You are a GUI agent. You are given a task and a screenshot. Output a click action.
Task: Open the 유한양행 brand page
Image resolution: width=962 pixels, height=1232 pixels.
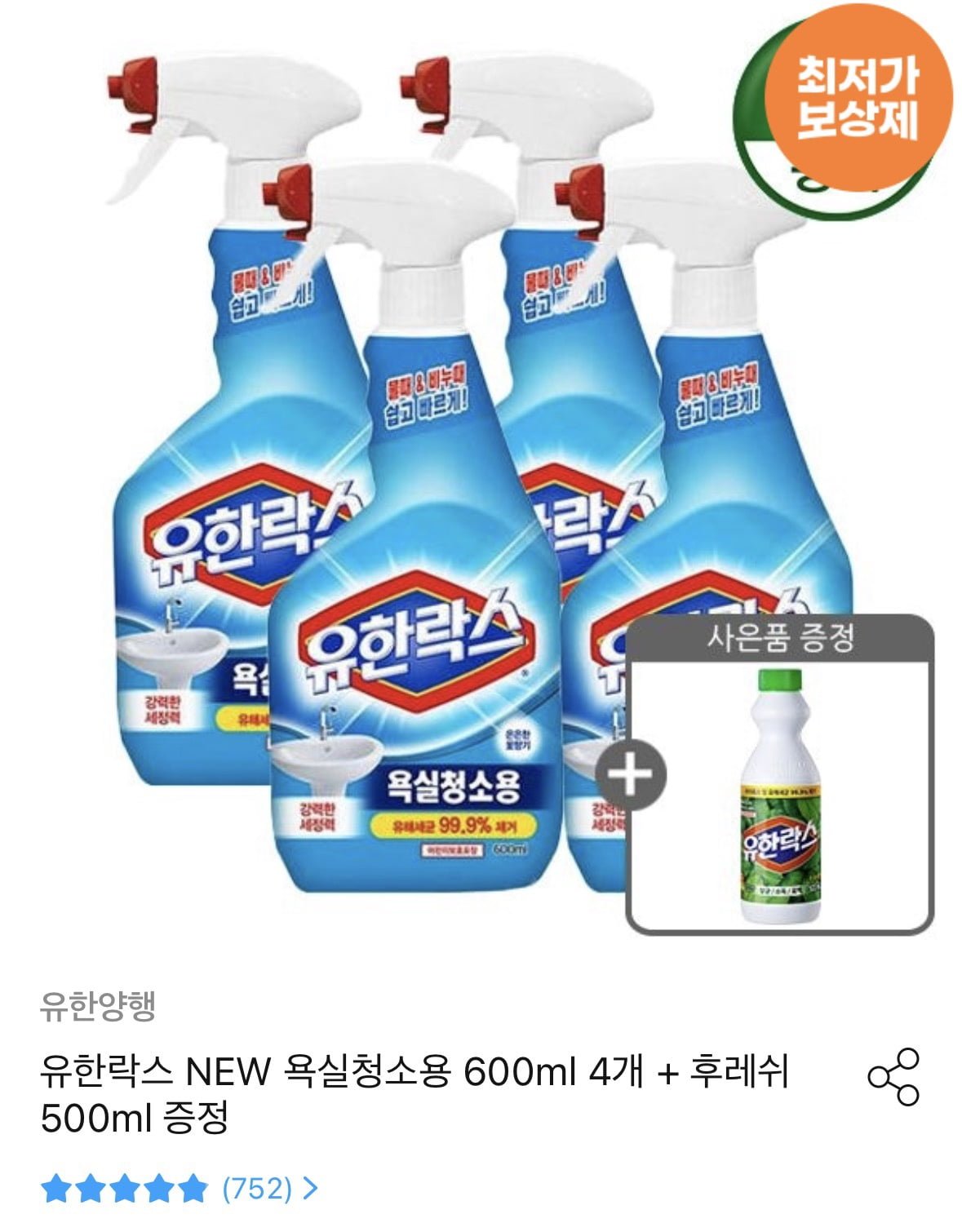point(98,1007)
